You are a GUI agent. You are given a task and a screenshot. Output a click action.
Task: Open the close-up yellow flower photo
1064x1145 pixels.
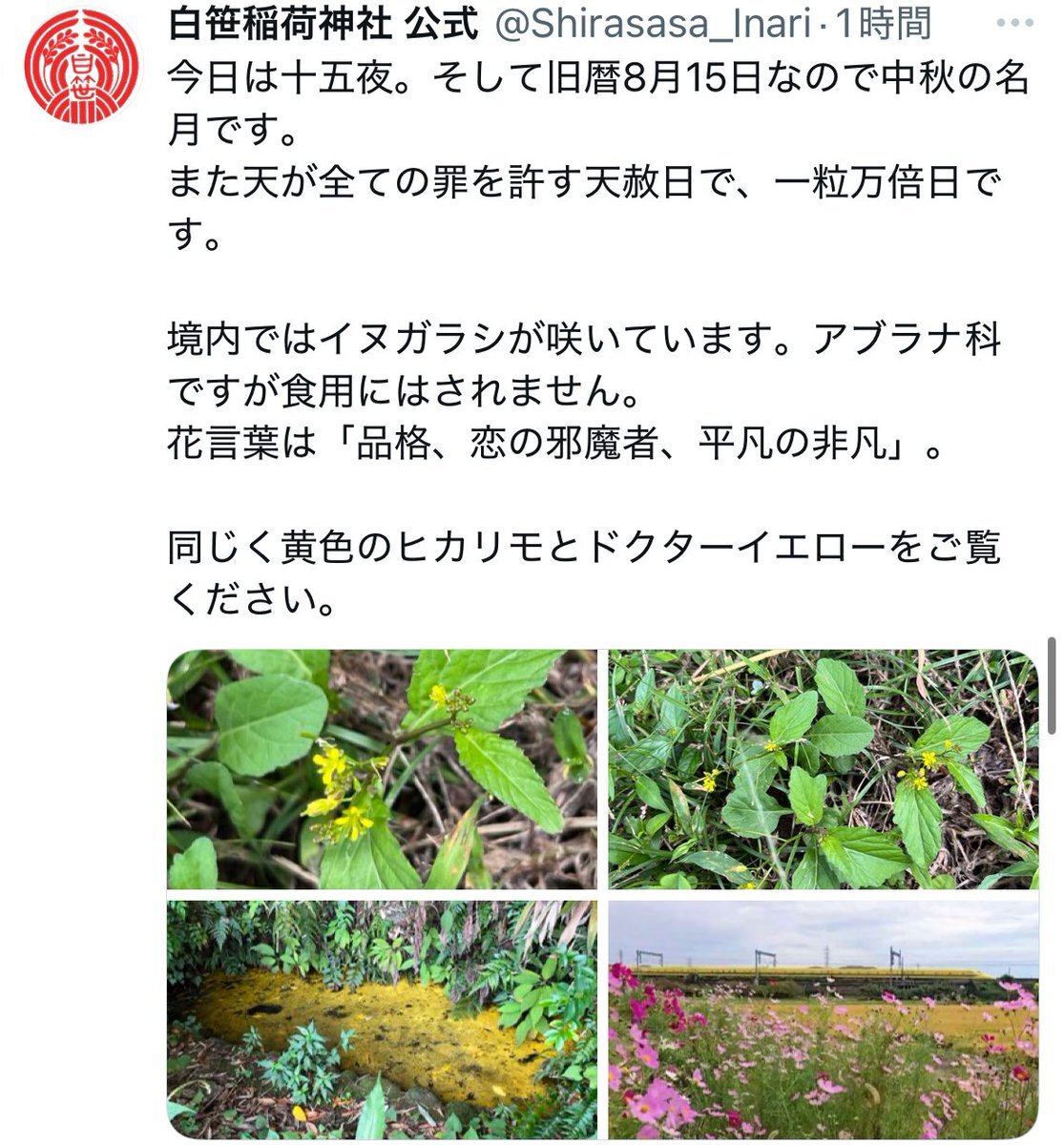point(382,769)
